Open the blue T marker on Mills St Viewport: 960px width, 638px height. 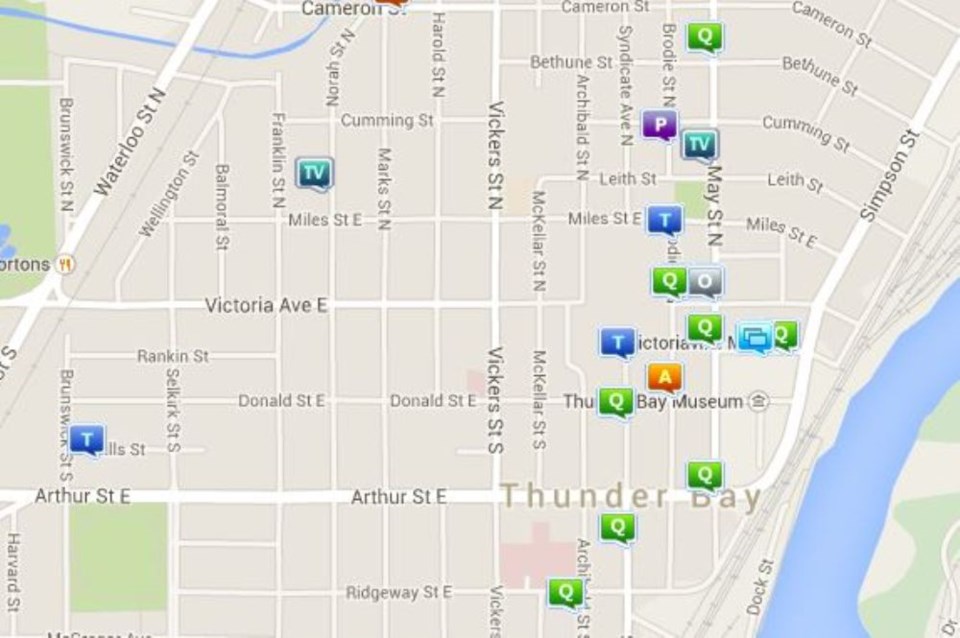click(x=87, y=438)
